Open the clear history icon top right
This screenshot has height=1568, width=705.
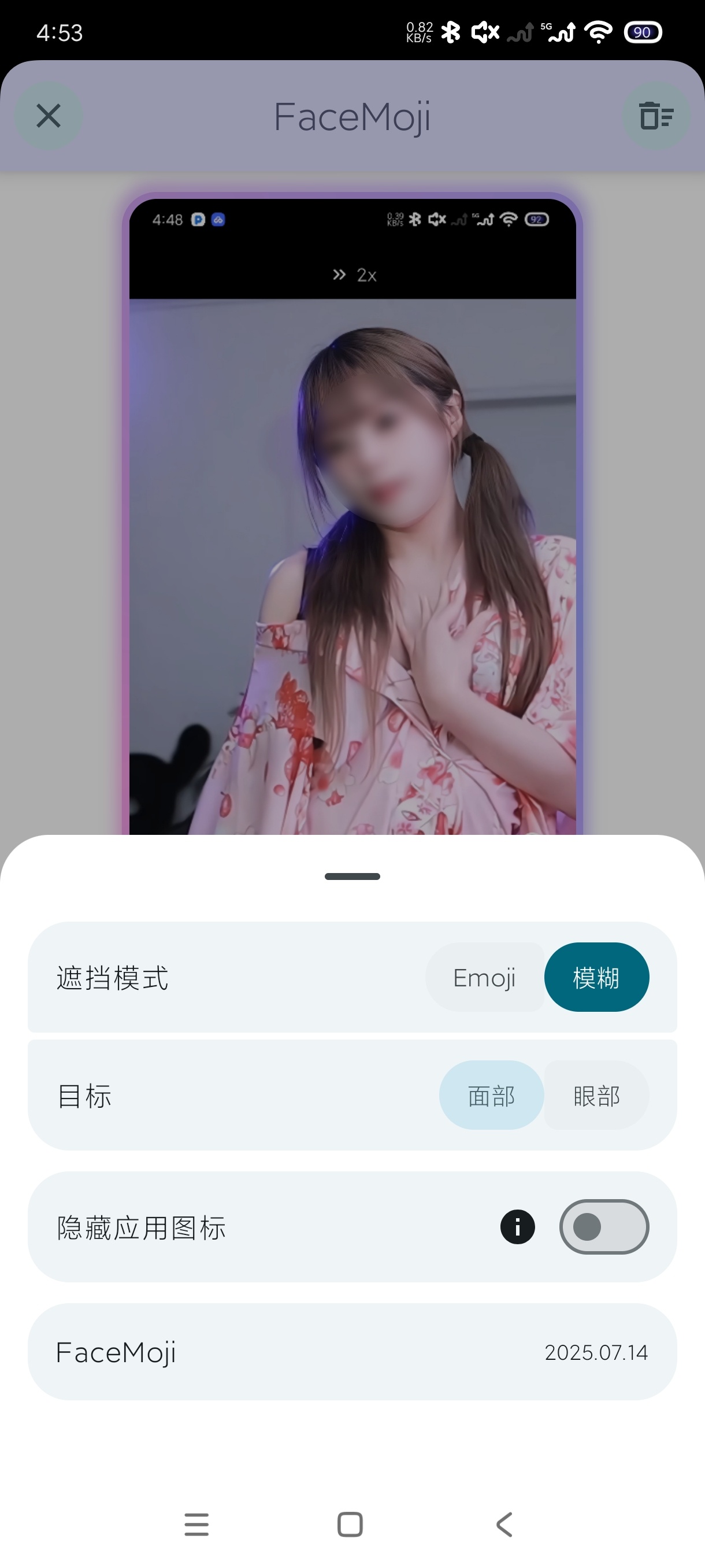click(x=657, y=116)
